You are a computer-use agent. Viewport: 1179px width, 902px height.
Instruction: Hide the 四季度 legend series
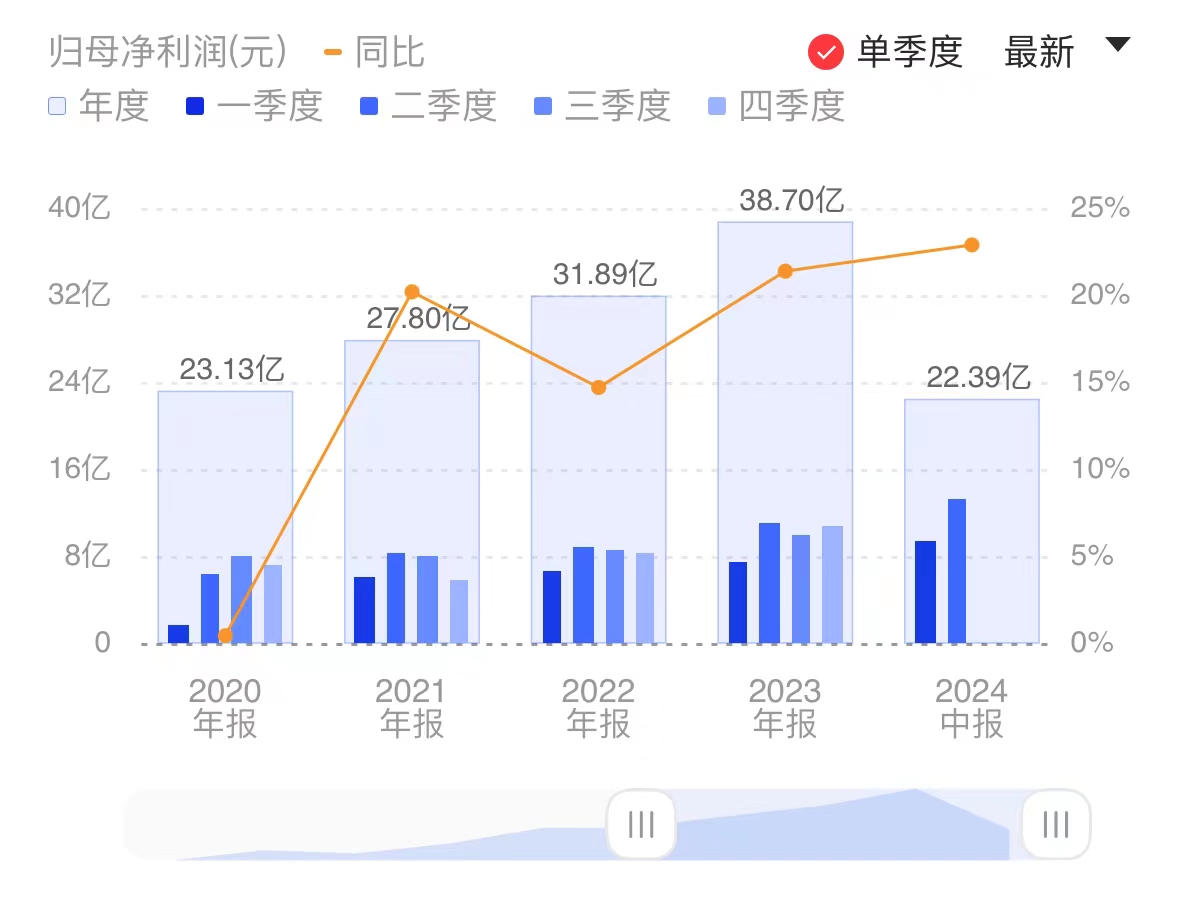coord(776,106)
